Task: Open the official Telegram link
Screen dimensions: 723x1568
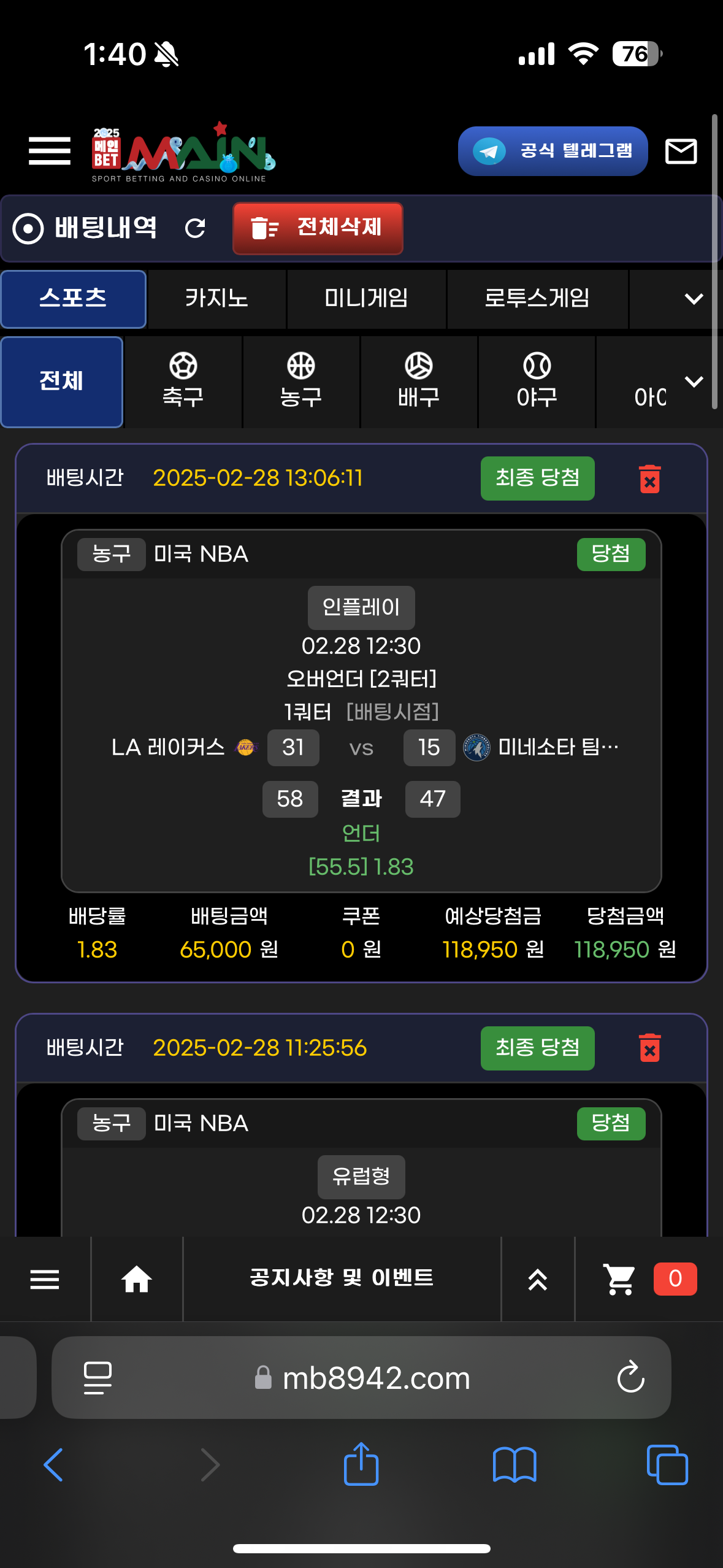Action: coord(553,151)
